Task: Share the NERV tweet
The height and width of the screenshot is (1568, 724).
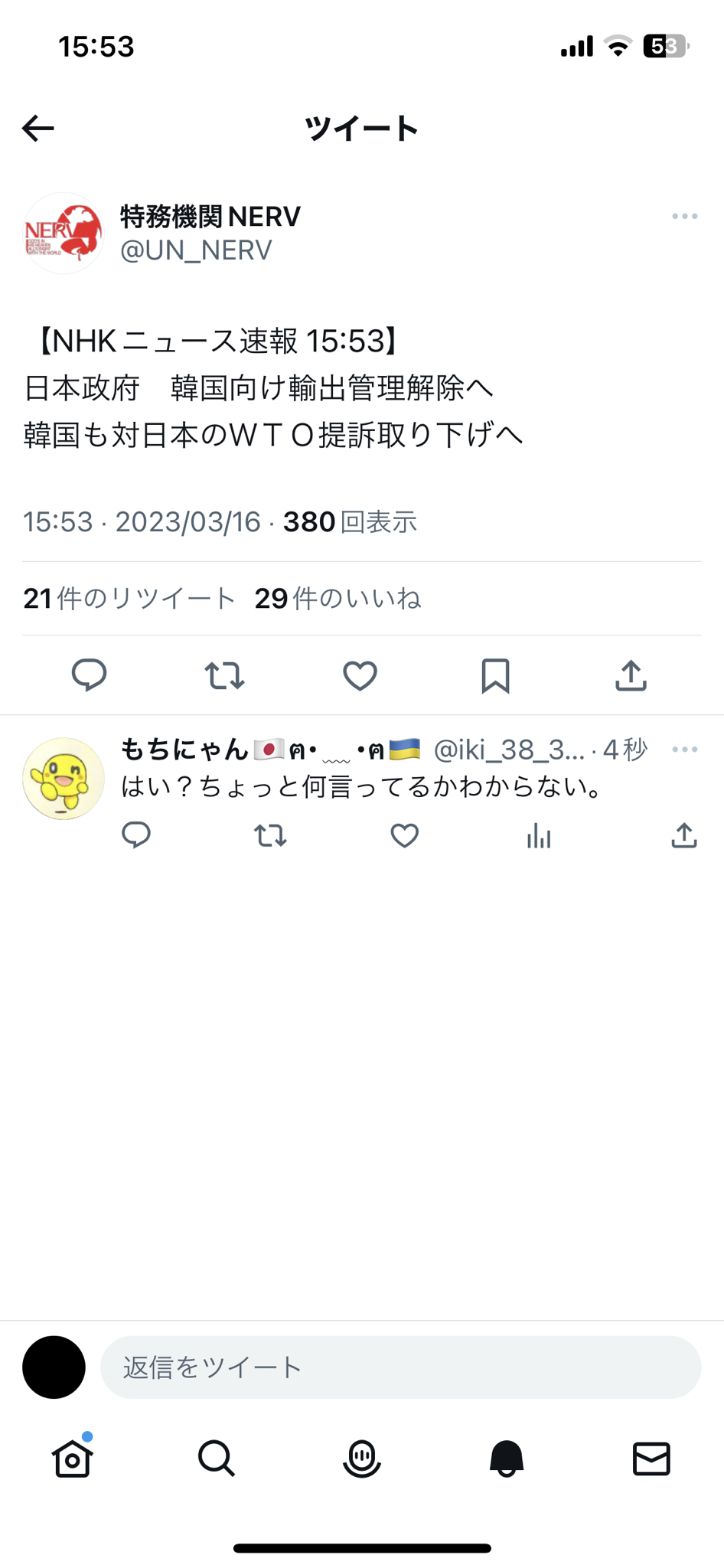Action: pos(631,675)
